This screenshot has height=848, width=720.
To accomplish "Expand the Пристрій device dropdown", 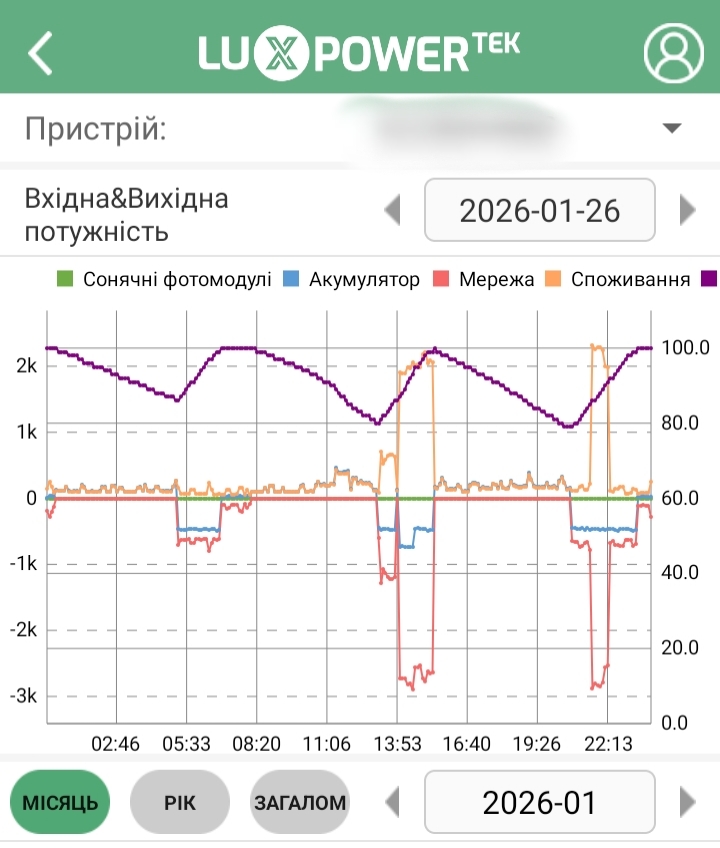I will pos(672,128).
